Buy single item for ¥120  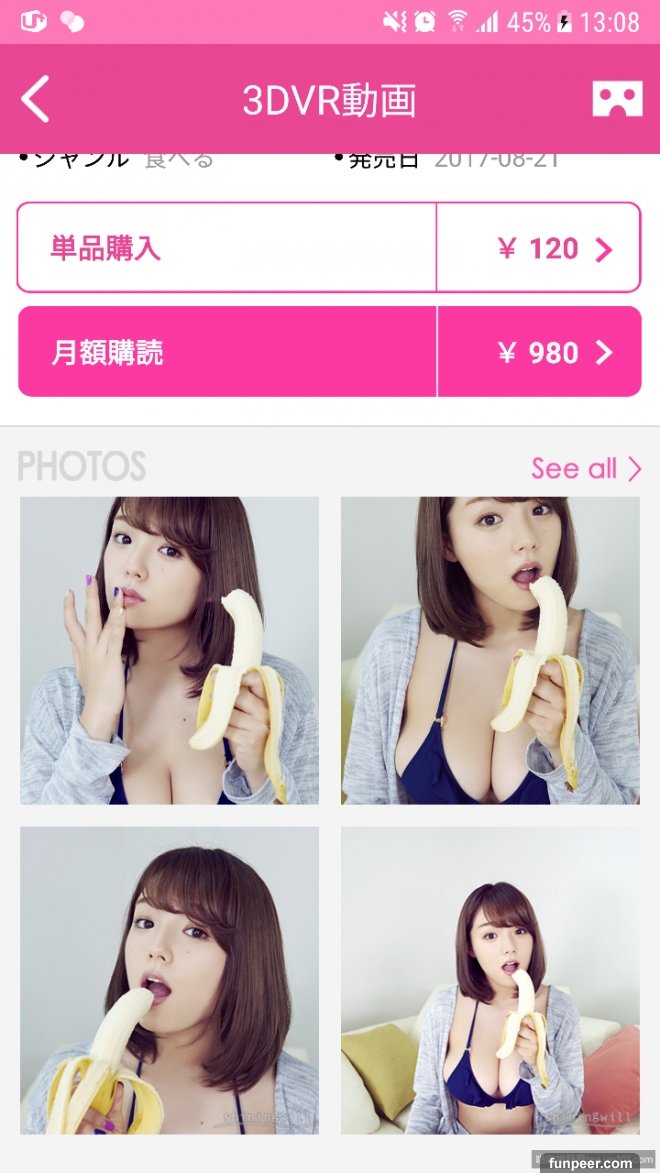(x=328, y=248)
